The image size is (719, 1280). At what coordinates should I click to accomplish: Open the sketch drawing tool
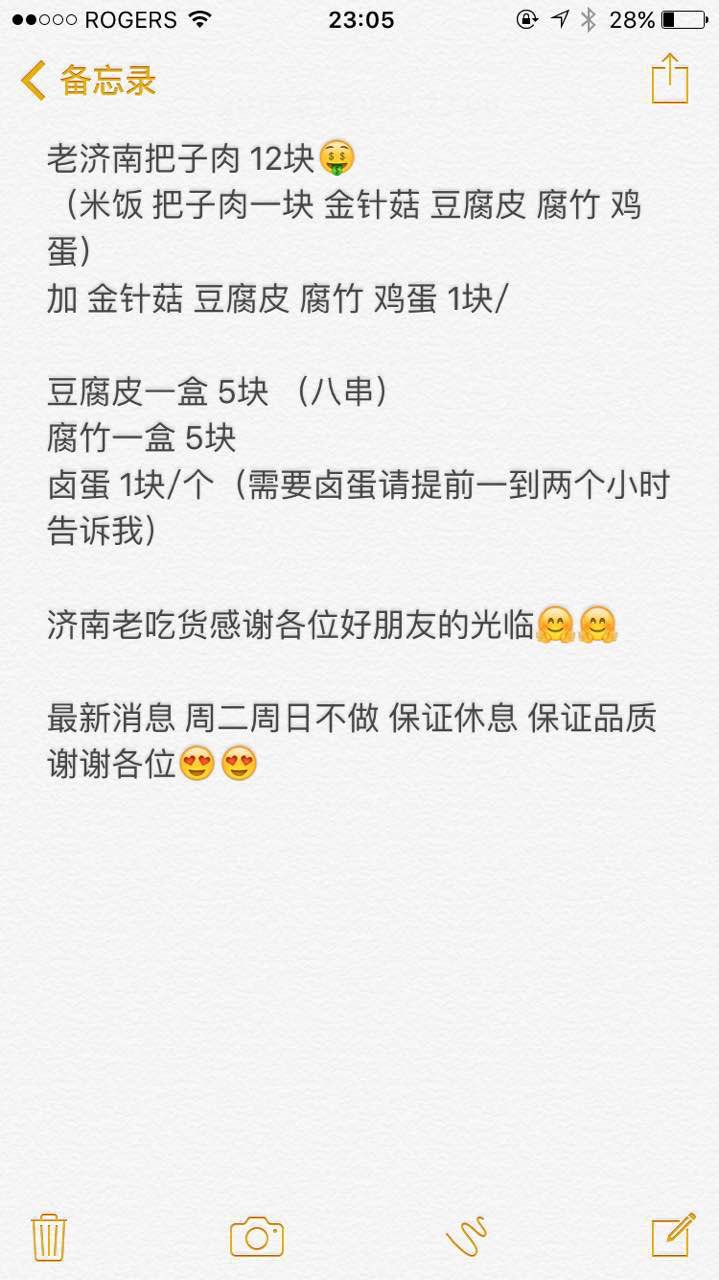pos(466,1236)
